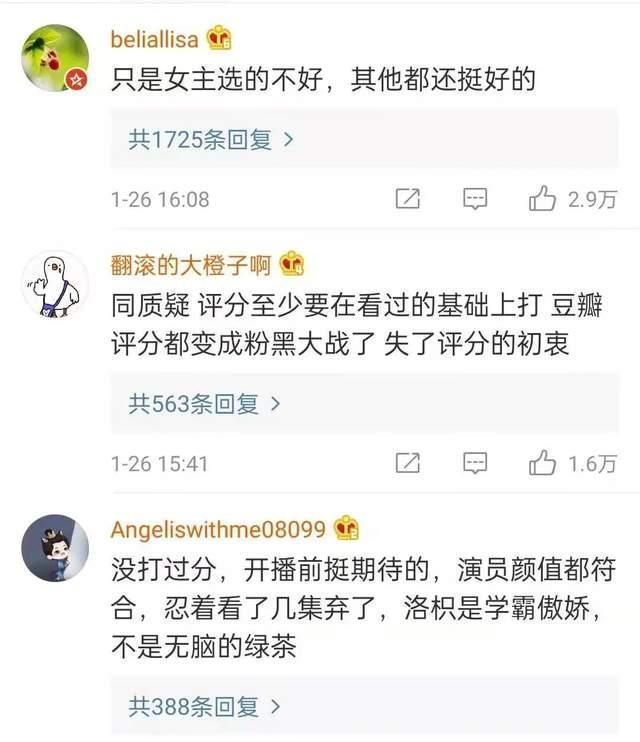
Task: Reply to beliallisa's comment
Action: point(475,199)
